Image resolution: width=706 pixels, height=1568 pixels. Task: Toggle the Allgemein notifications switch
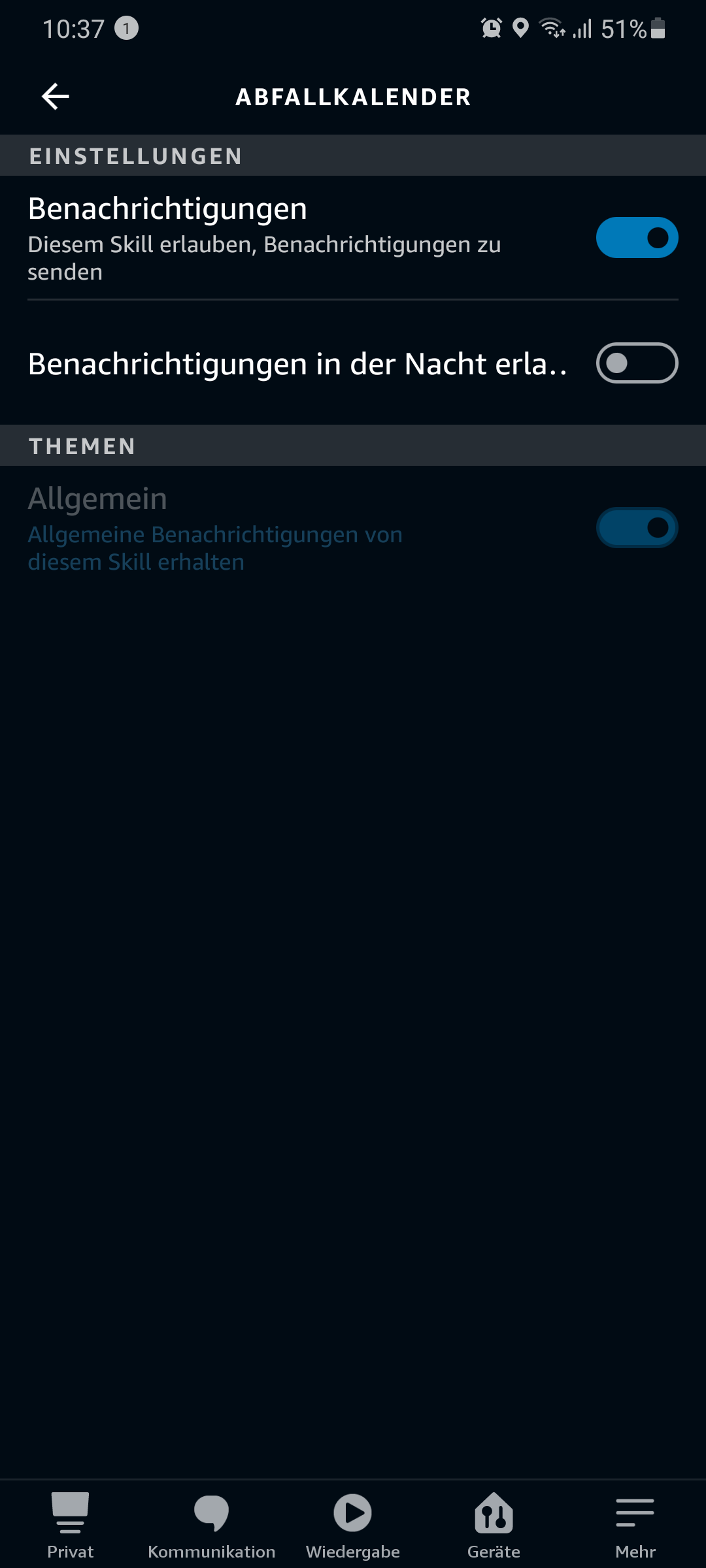(637, 528)
